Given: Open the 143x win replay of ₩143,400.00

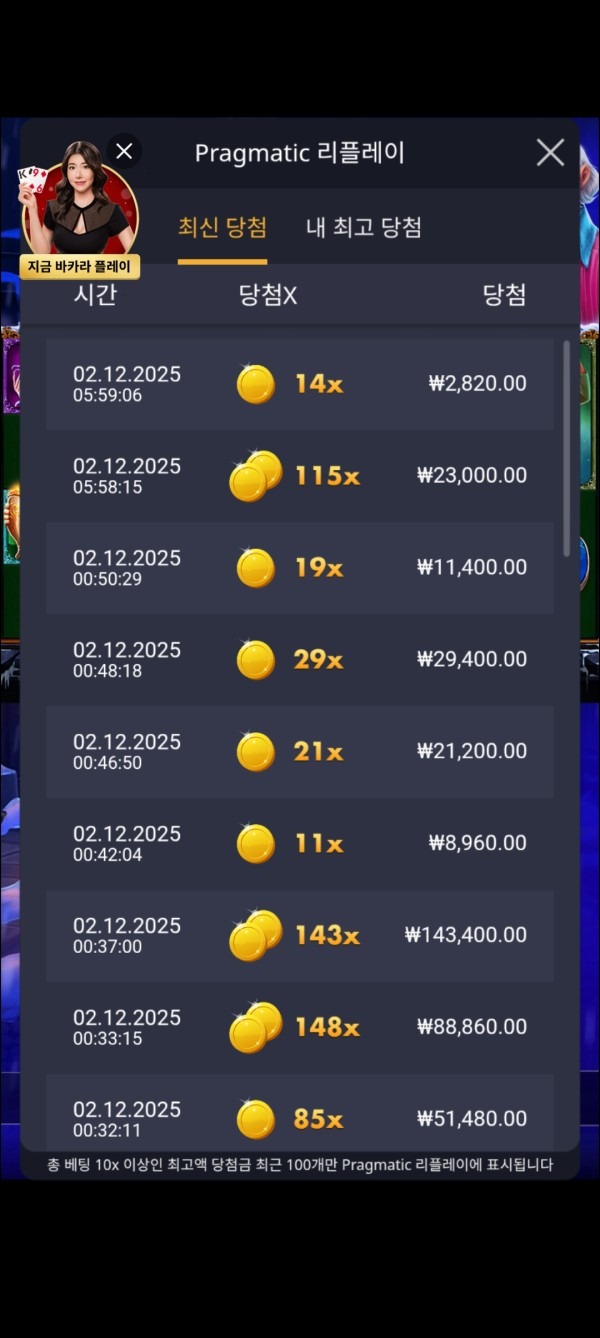Looking at the screenshot, I should click(300, 936).
